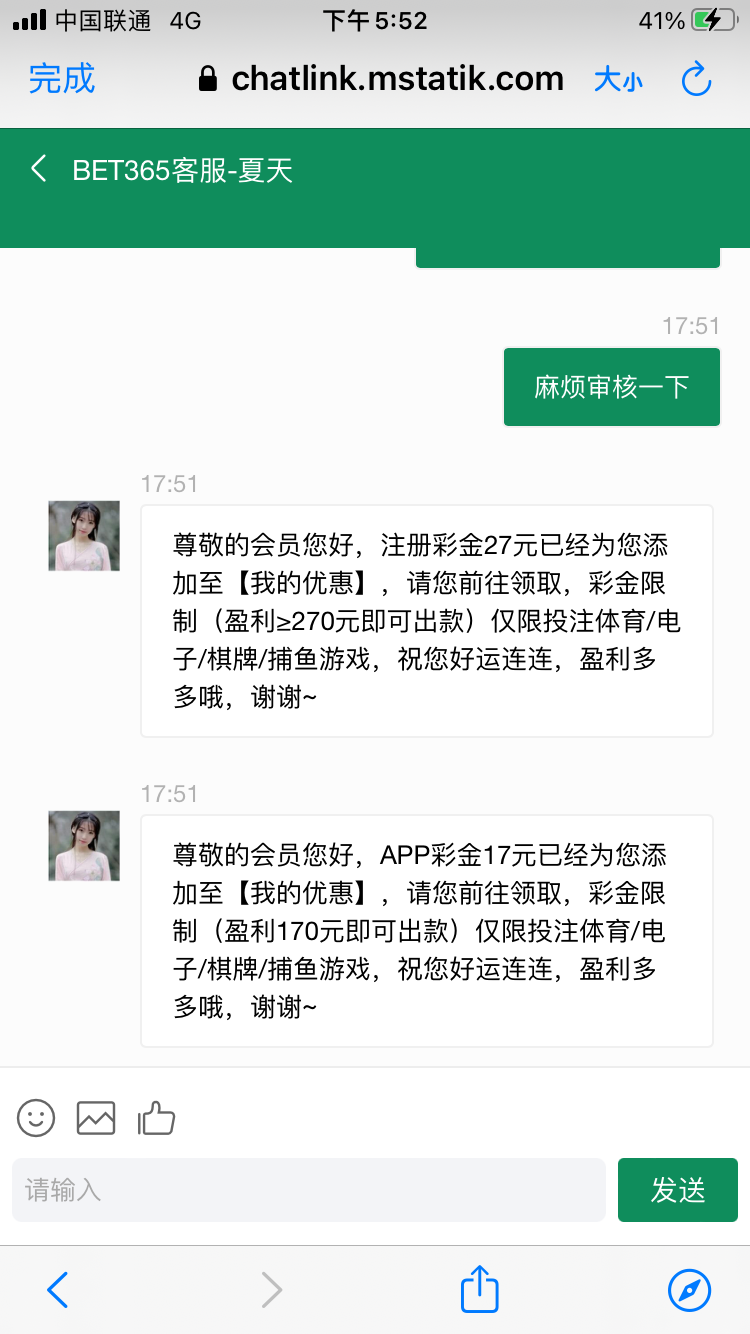
Task: Navigate back in the browser toolbar
Action: coord(58,1290)
